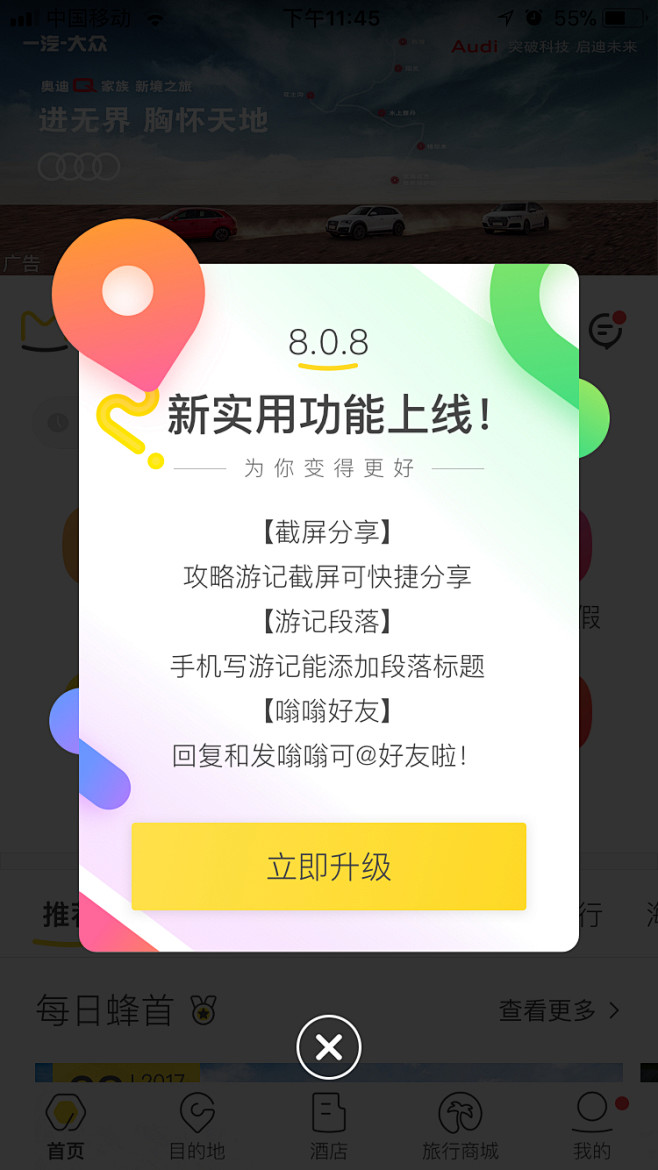
Task: Tap the 立即升级 upgrade button
Action: coord(328,866)
